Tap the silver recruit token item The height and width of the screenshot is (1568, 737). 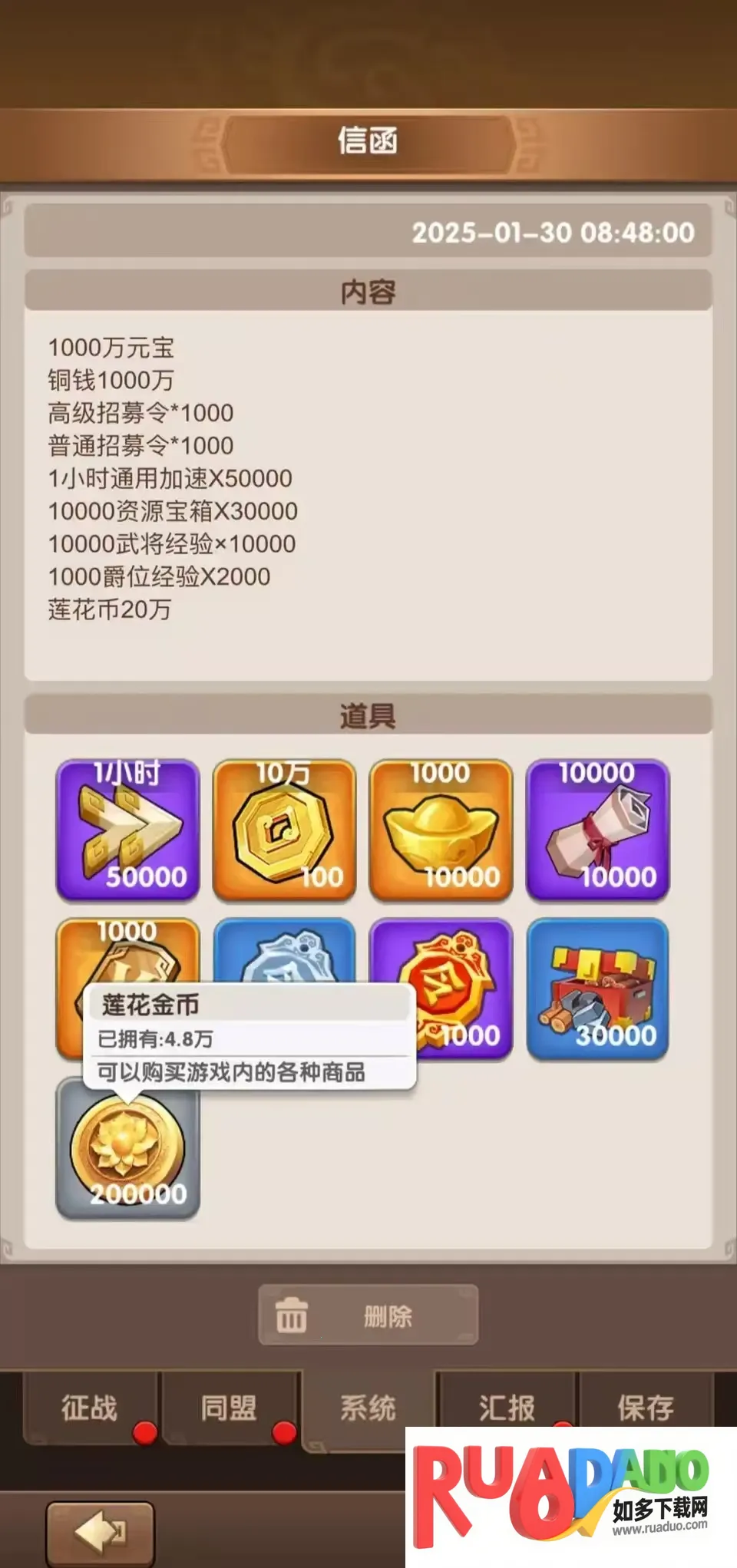point(284,950)
